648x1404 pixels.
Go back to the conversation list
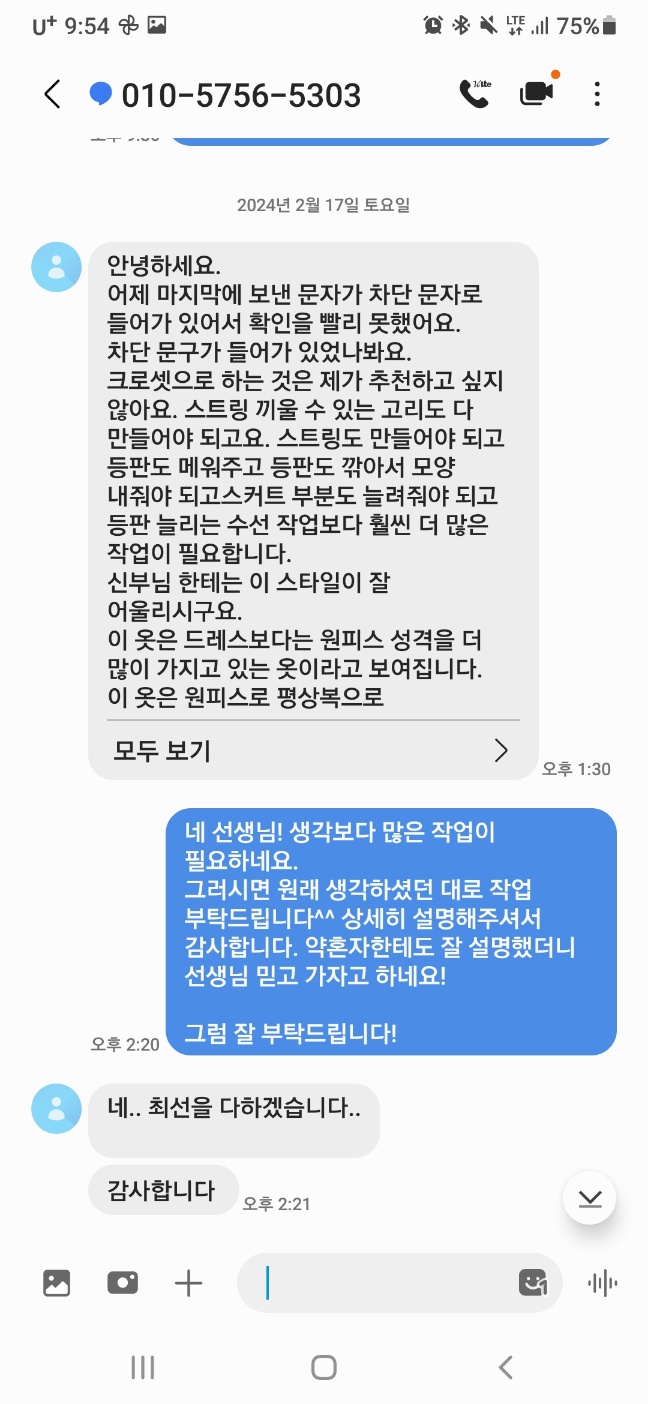pyautogui.click(x=53, y=94)
